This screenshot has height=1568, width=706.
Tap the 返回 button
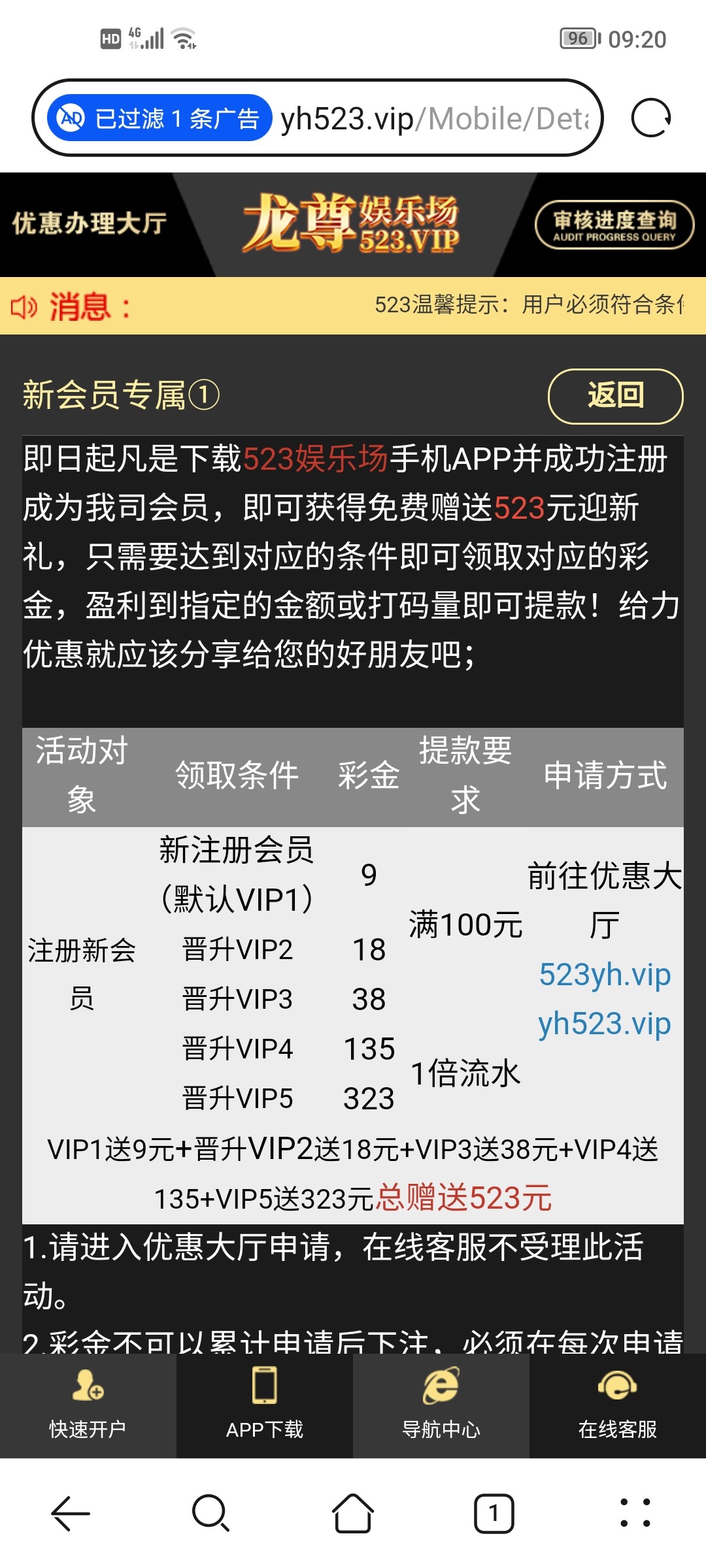615,396
